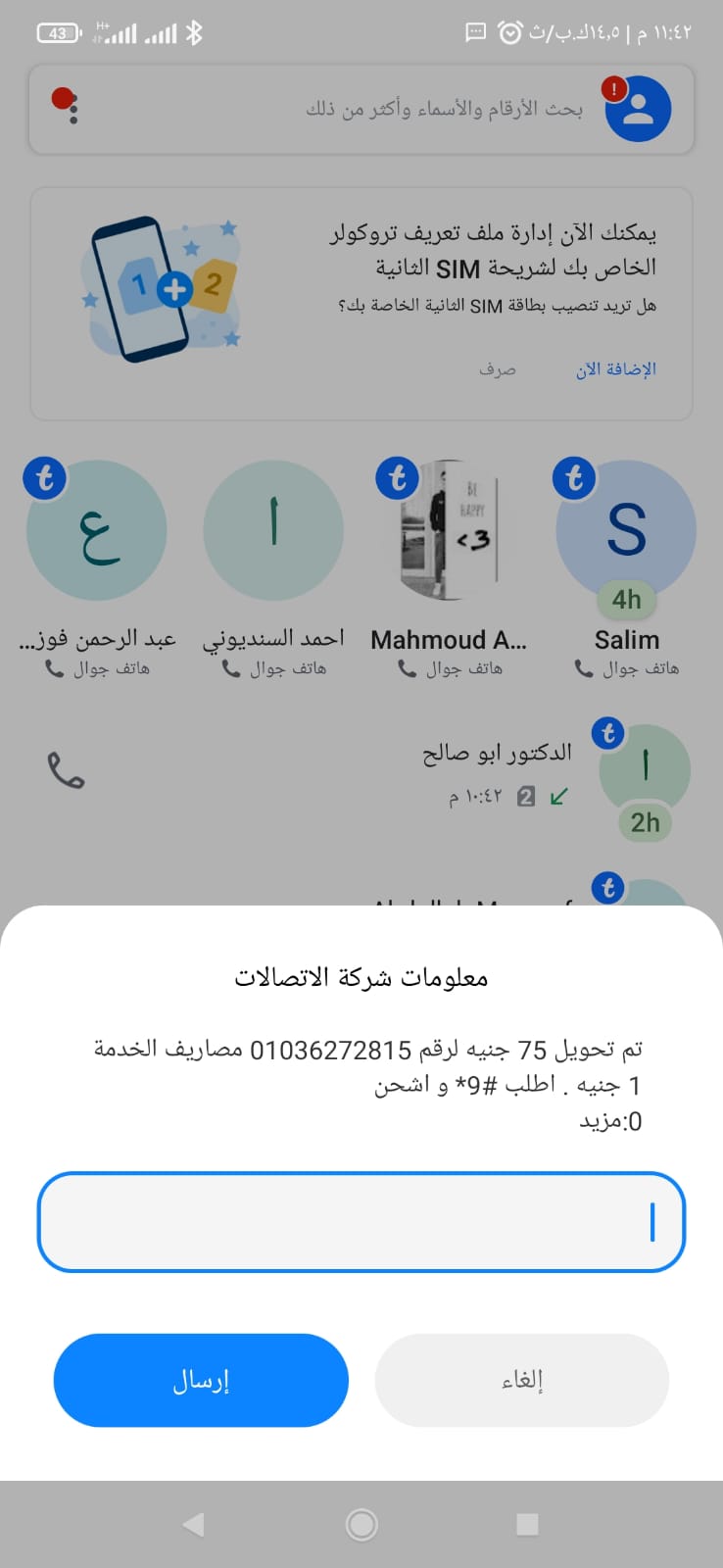Tap the system back button
This screenshot has width=723, height=1568.
point(193,1524)
